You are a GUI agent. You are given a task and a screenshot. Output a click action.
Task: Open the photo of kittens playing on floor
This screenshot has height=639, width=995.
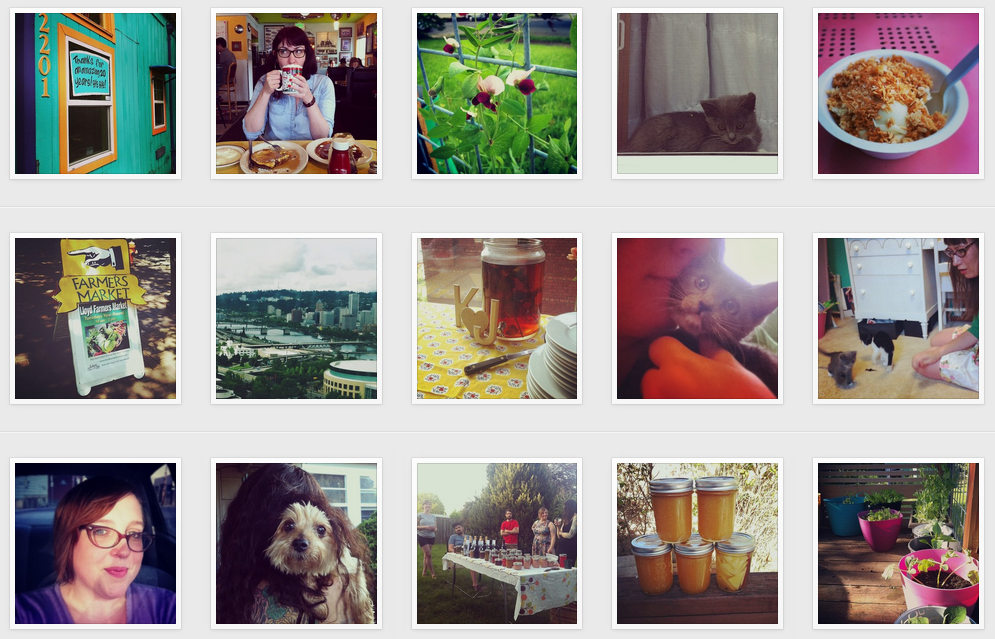point(898,319)
